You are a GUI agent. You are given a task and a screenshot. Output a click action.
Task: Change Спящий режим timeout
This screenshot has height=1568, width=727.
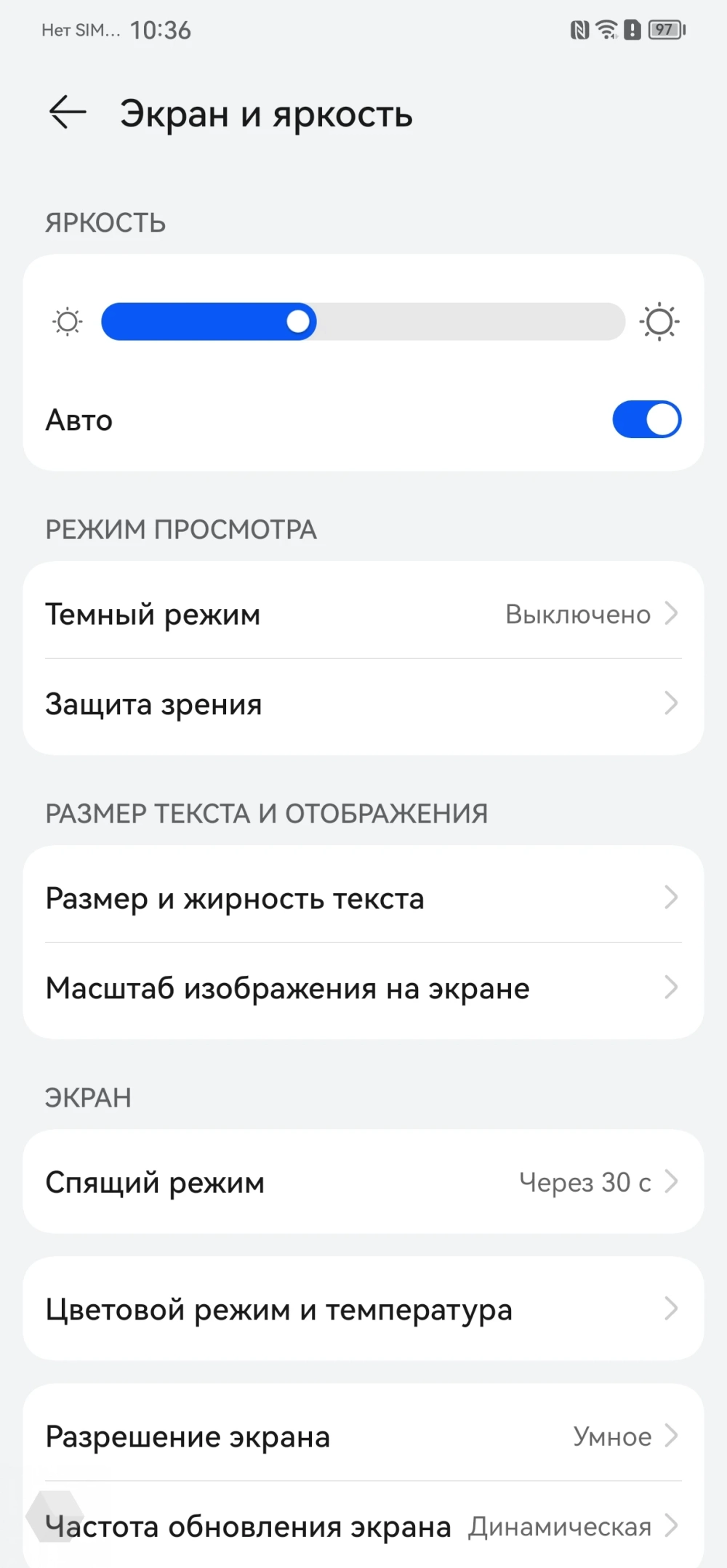(362, 1182)
